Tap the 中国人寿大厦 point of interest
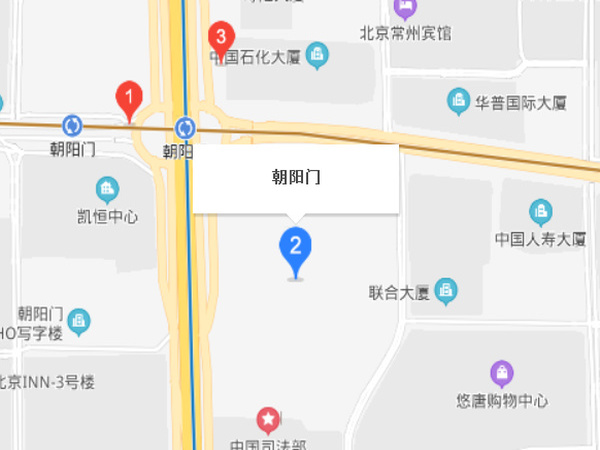The height and width of the screenshot is (450, 600). click(x=540, y=211)
